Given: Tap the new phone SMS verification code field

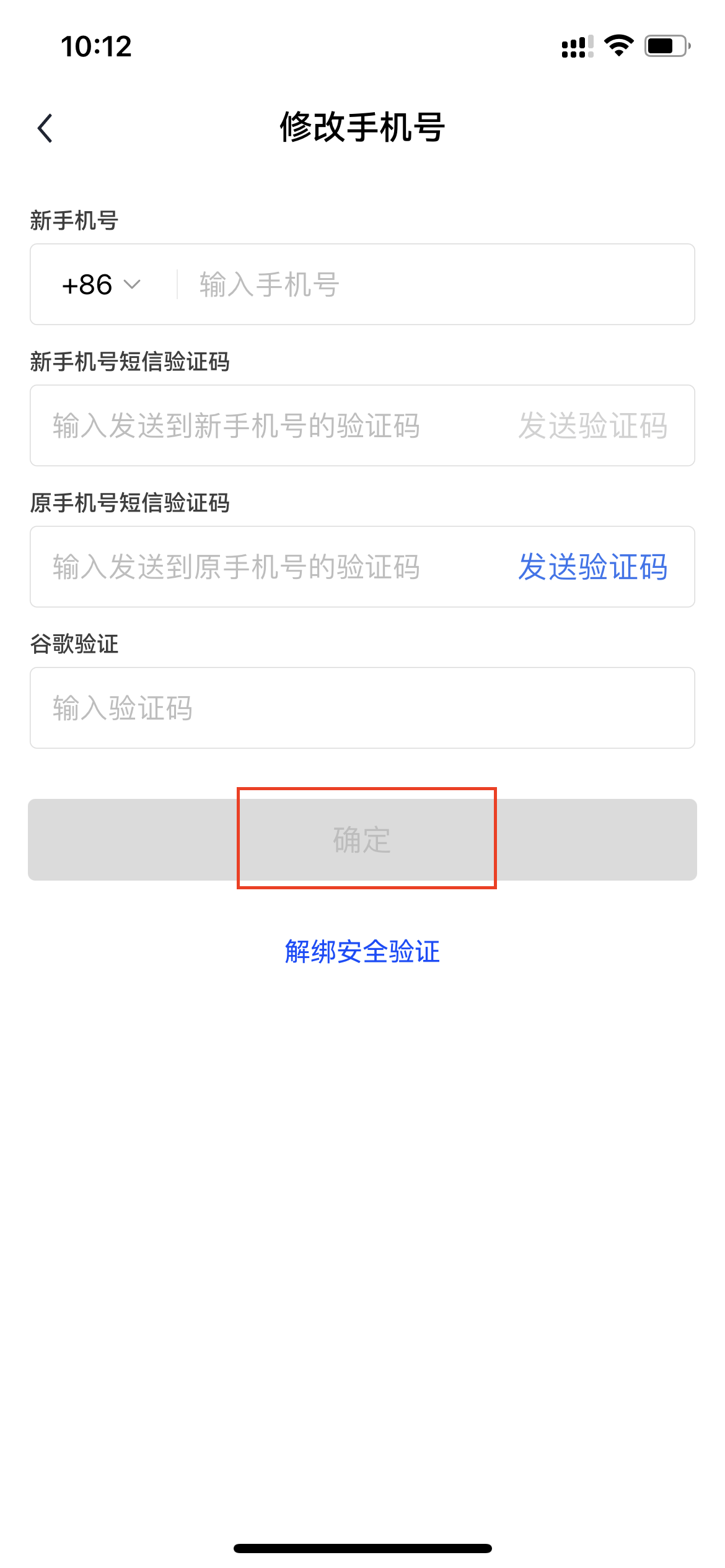Looking at the screenshot, I should coord(273,426).
